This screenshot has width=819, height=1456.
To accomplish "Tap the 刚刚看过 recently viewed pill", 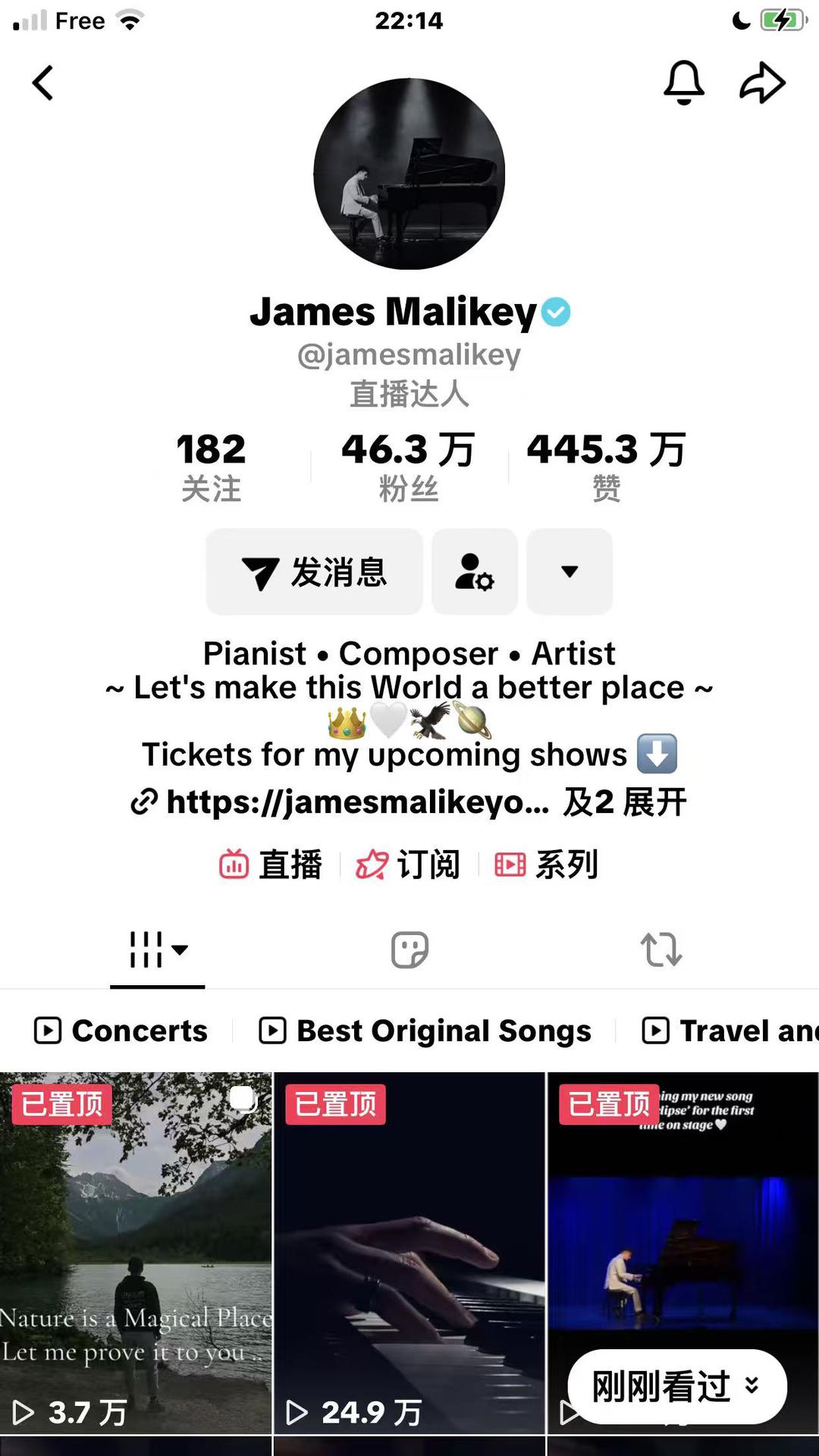I will click(676, 1386).
